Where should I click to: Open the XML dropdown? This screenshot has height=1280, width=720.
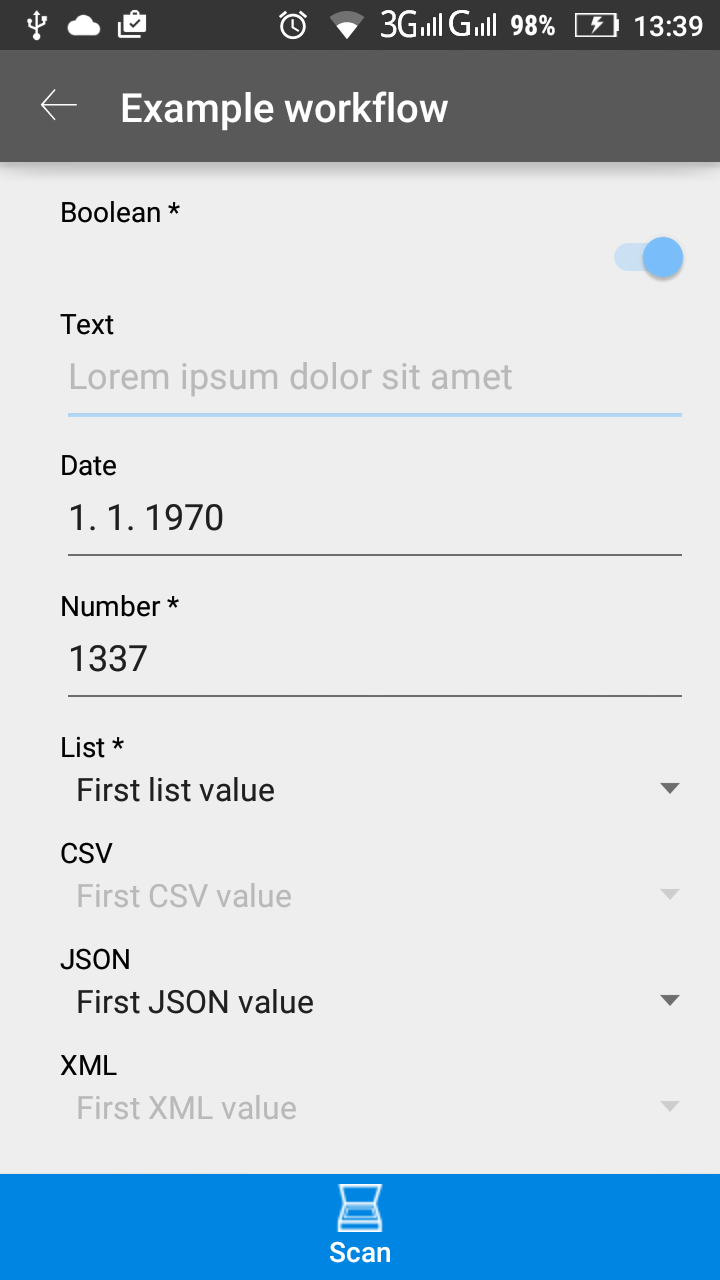tap(374, 1108)
